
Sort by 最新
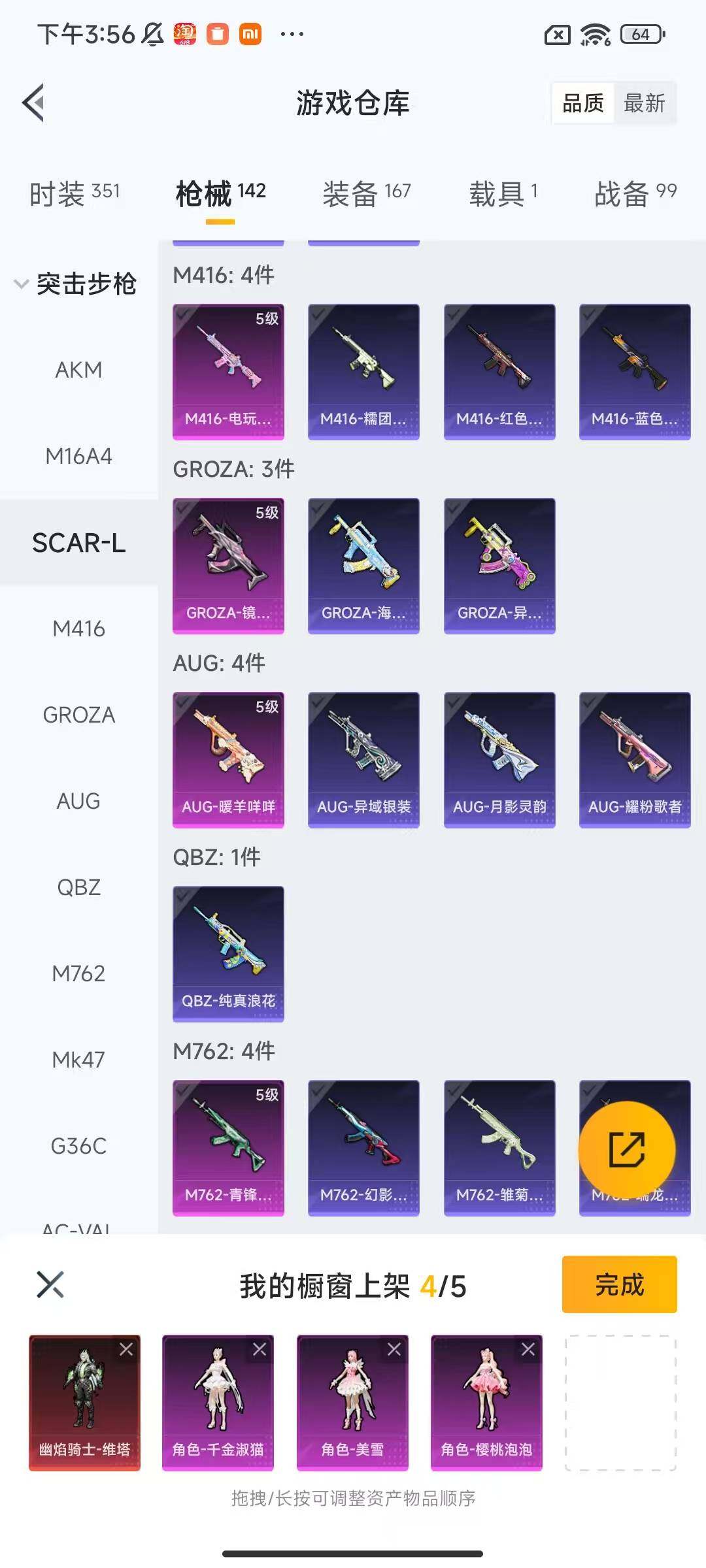pos(644,103)
